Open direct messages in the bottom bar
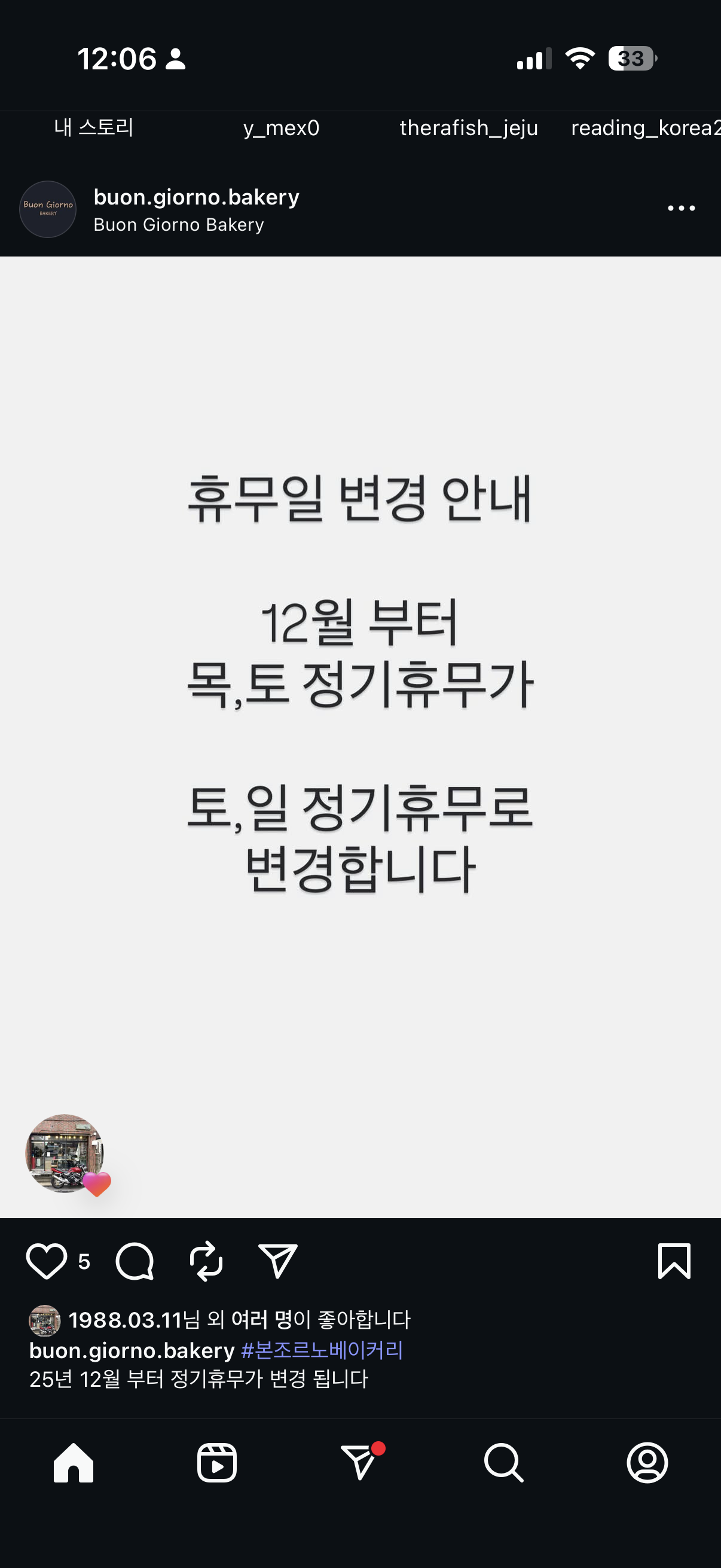The width and height of the screenshot is (721, 1568). click(360, 1462)
